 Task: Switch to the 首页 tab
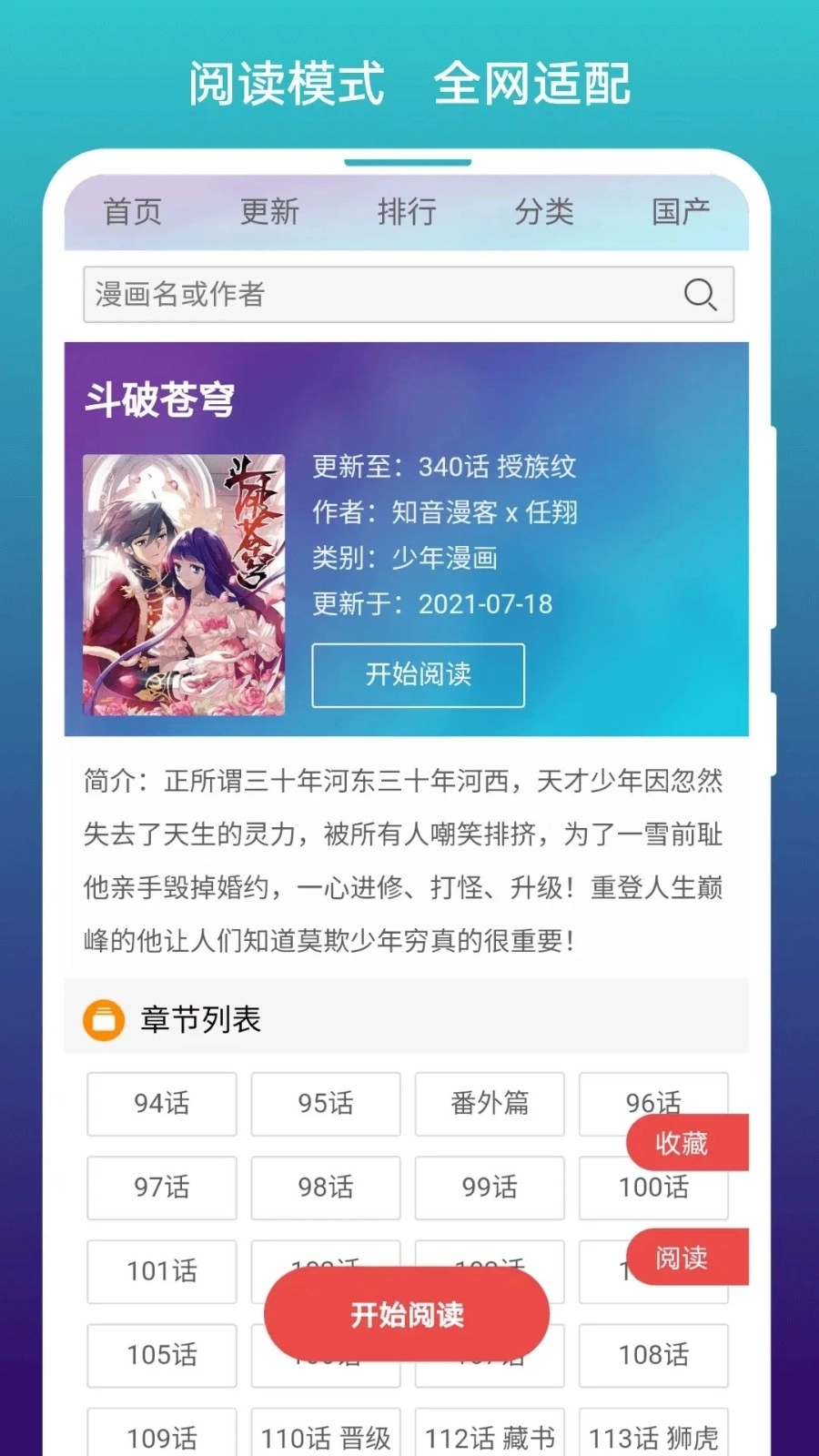tap(133, 213)
